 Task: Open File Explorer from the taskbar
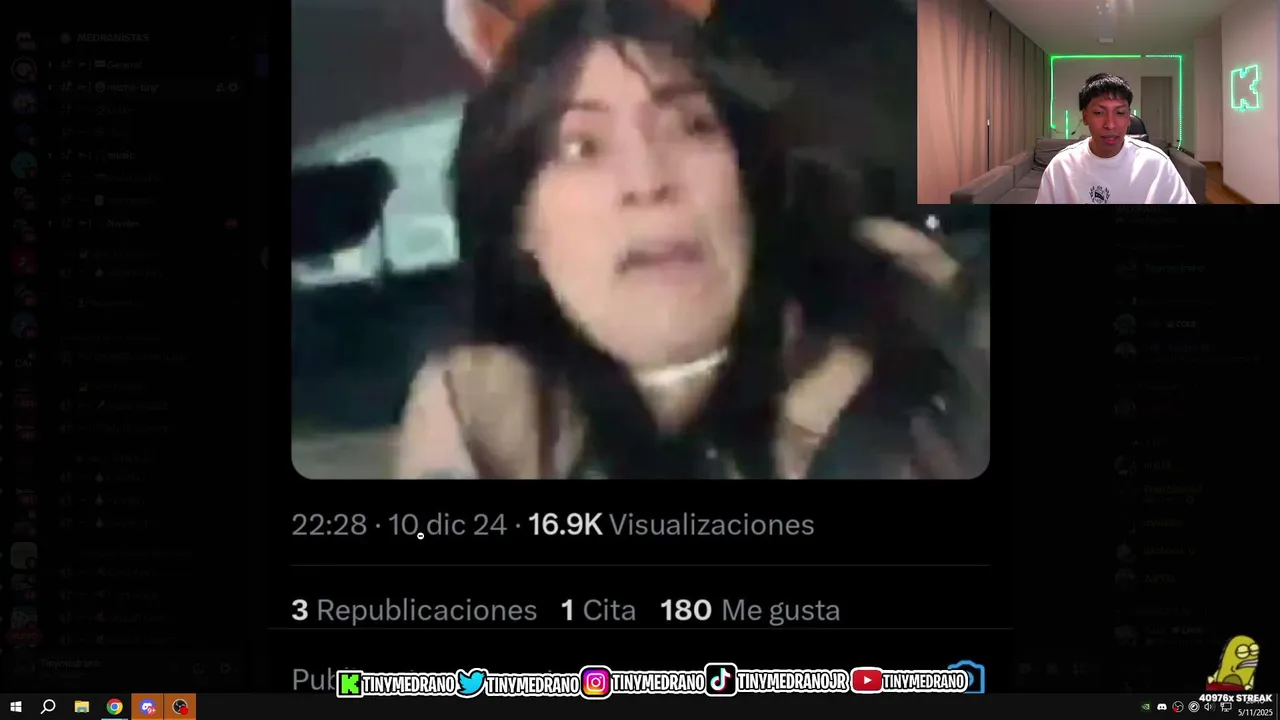[x=82, y=707]
